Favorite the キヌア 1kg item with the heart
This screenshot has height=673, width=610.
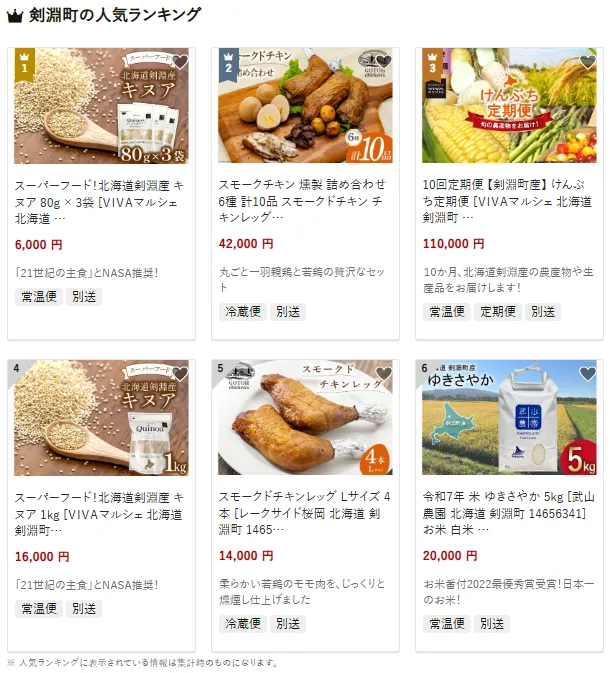180,374
